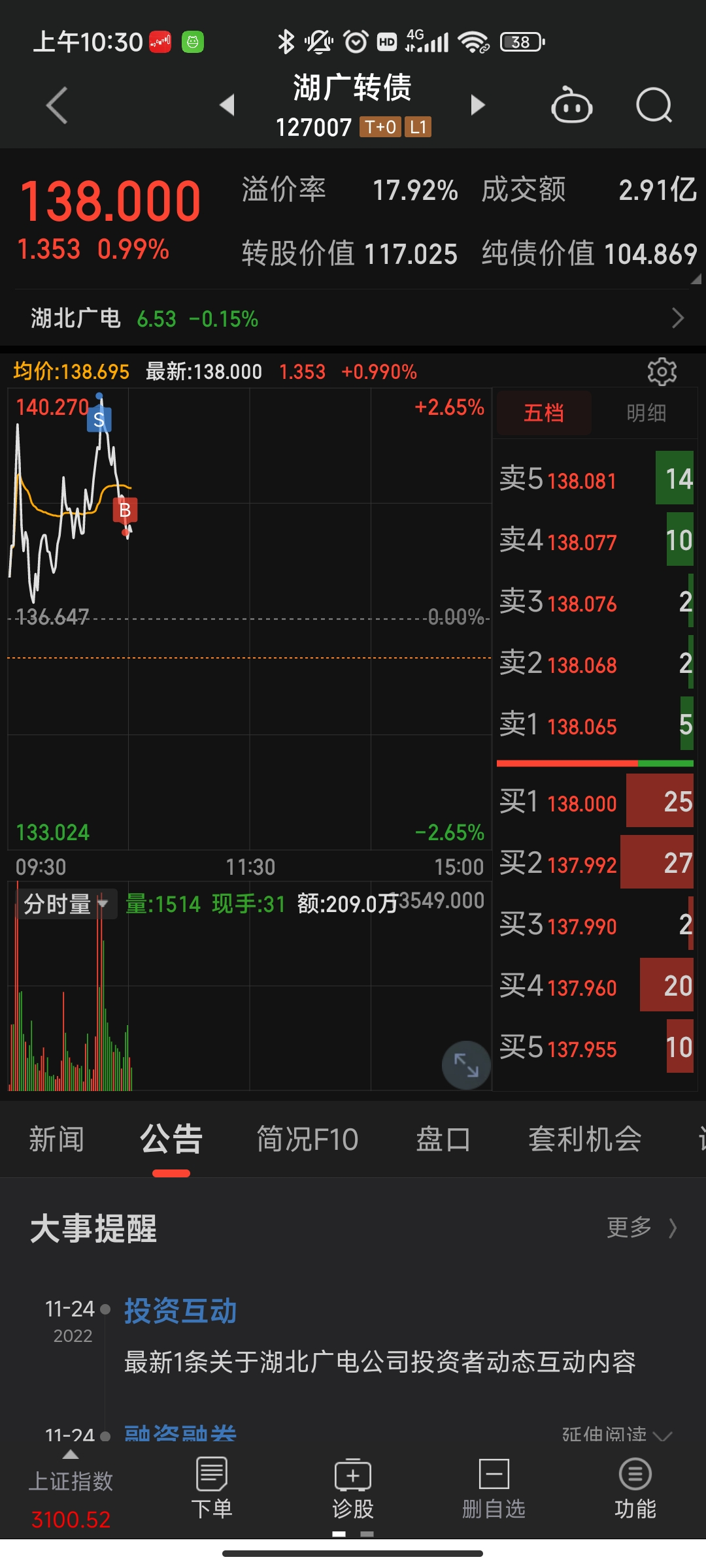Switch to the 盘口 tab

point(443,1139)
